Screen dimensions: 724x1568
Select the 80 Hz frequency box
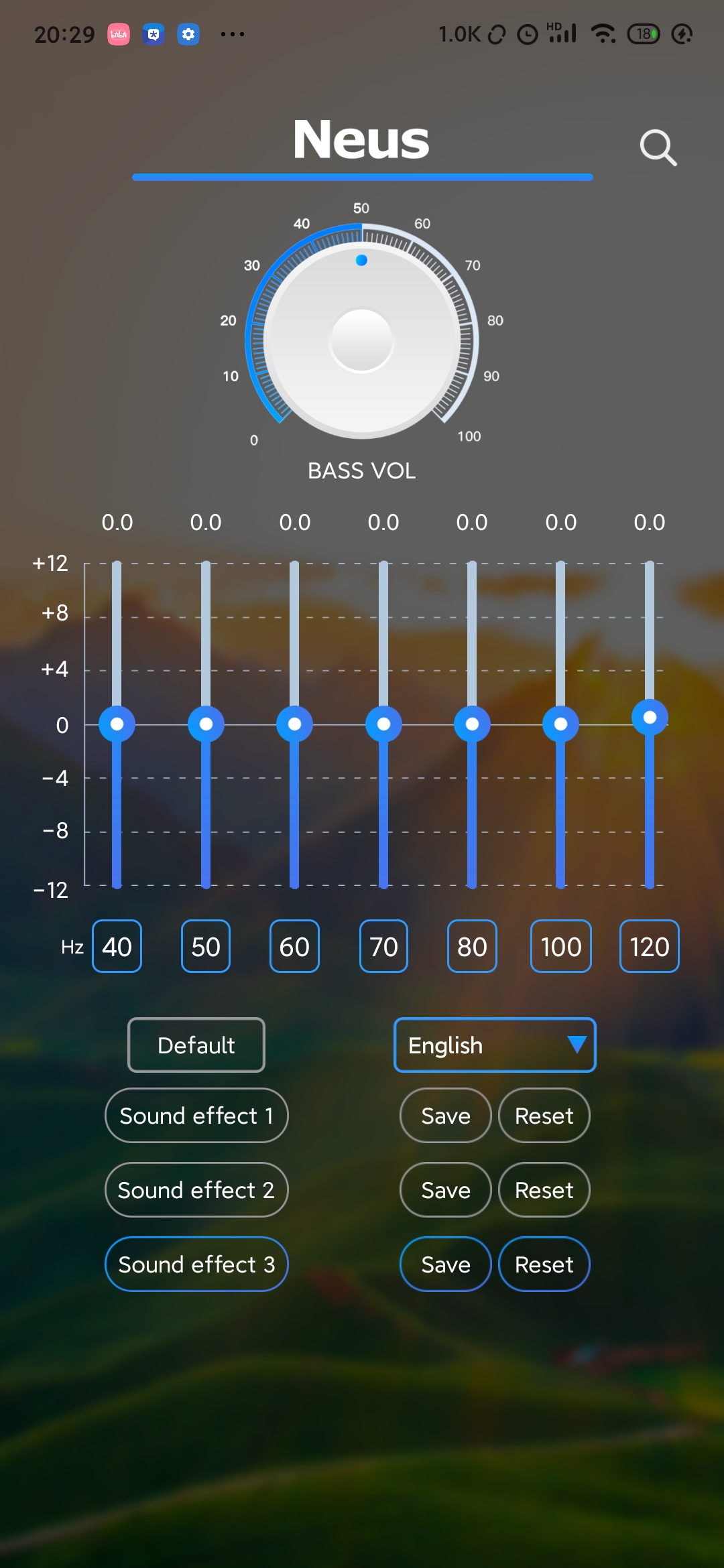point(472,946)
